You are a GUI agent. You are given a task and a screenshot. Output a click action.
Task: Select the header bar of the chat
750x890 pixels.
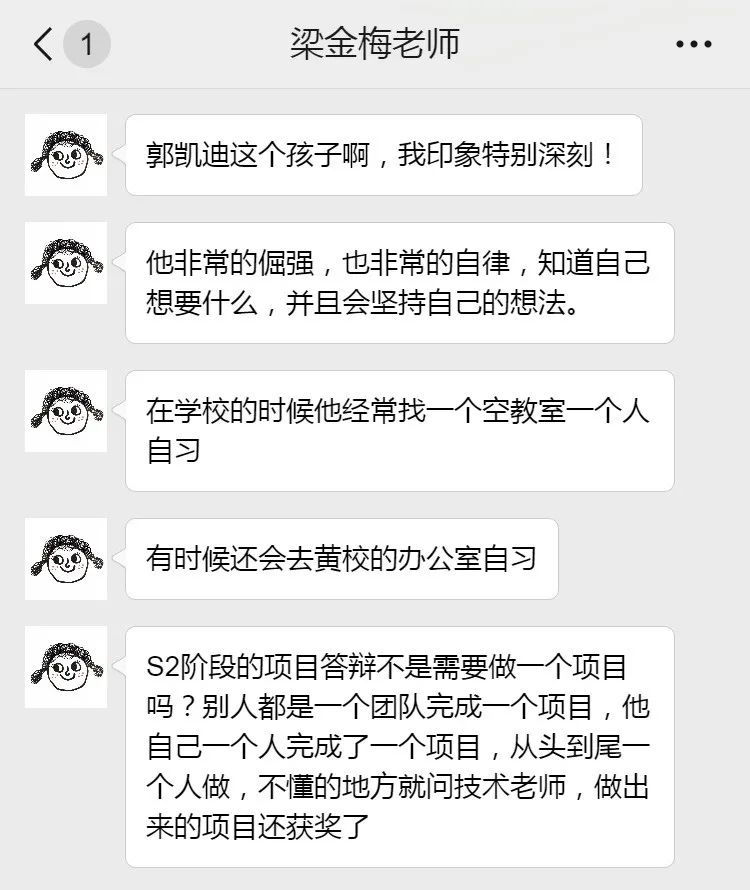(375, 43)
